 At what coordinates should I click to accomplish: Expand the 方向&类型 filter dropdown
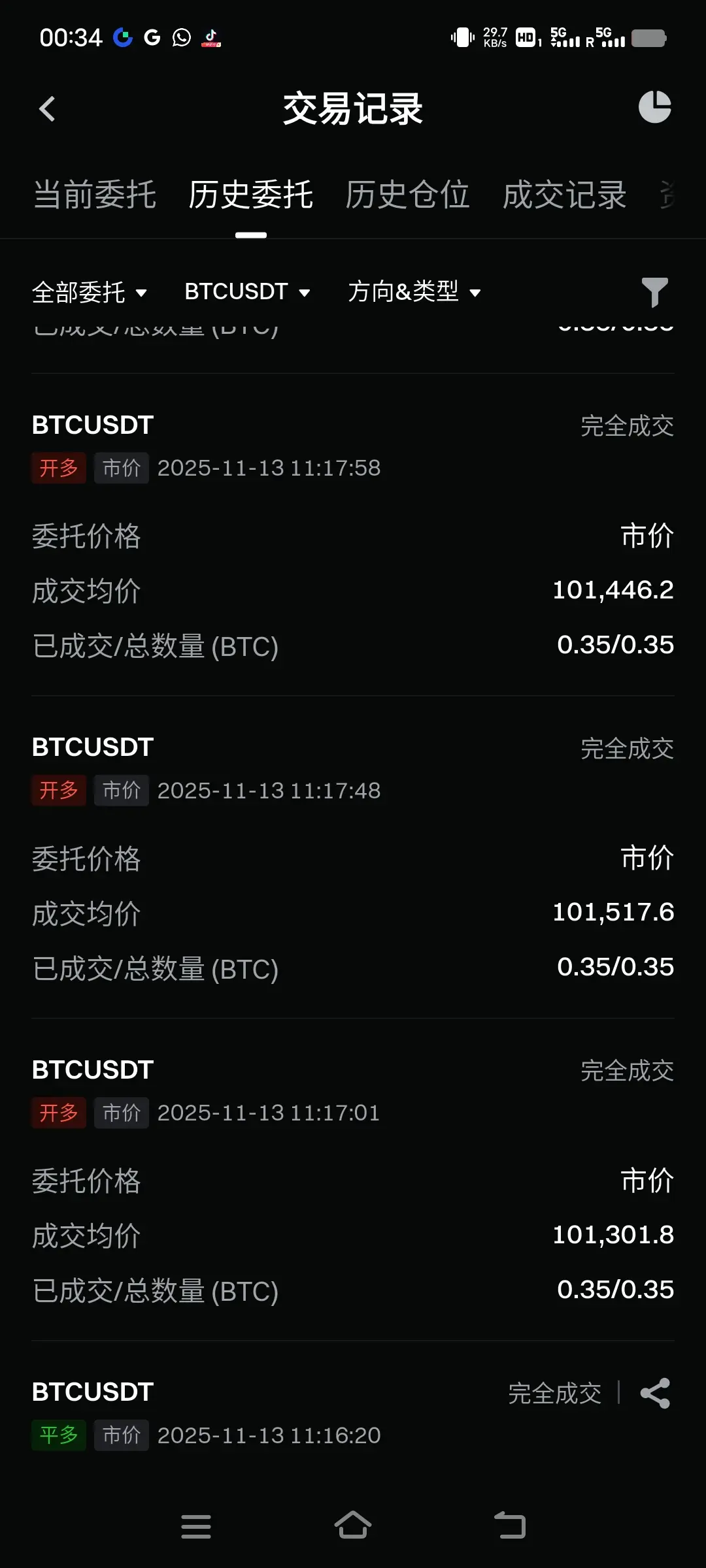click(414, 292)
